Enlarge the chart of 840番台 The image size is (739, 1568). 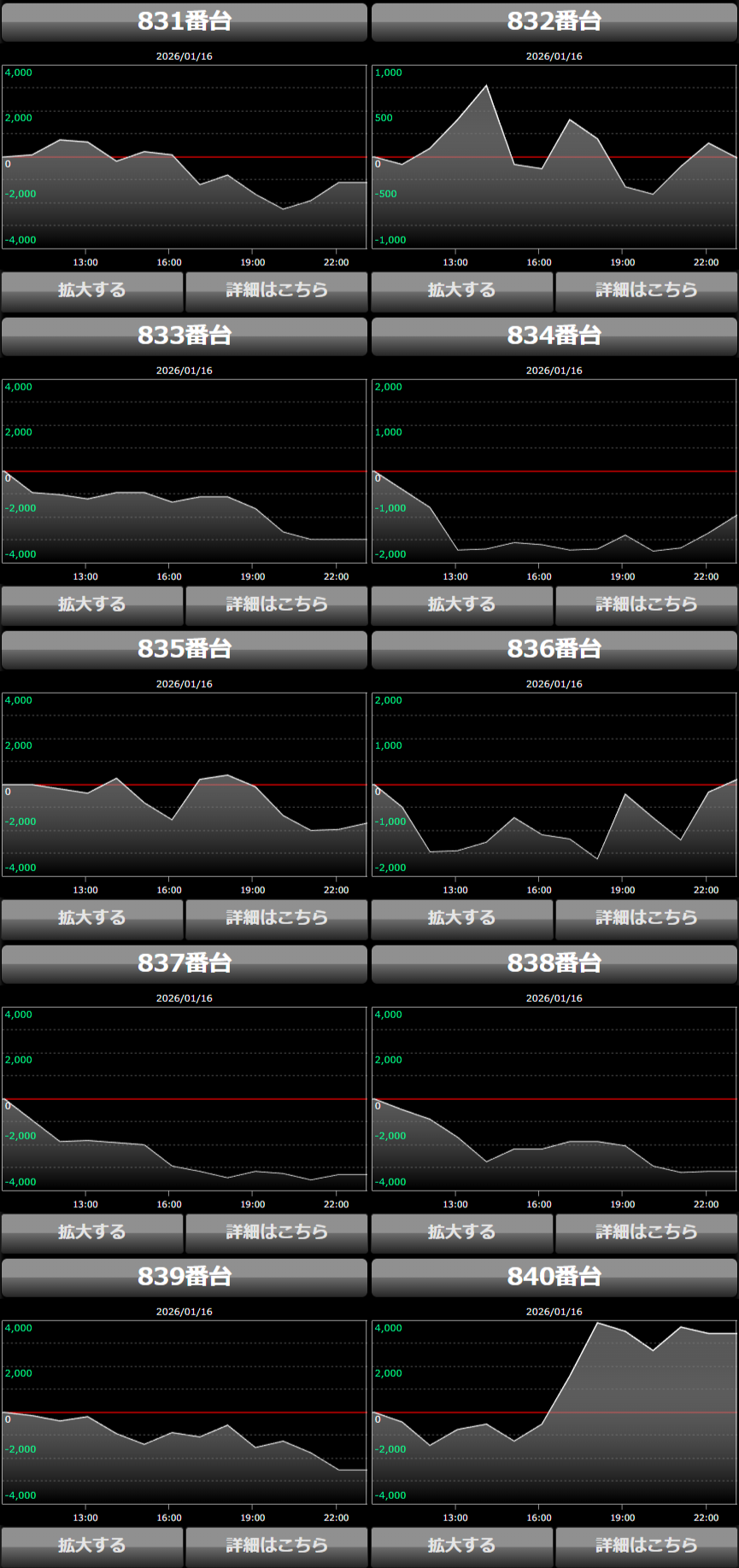(461, 1546)
